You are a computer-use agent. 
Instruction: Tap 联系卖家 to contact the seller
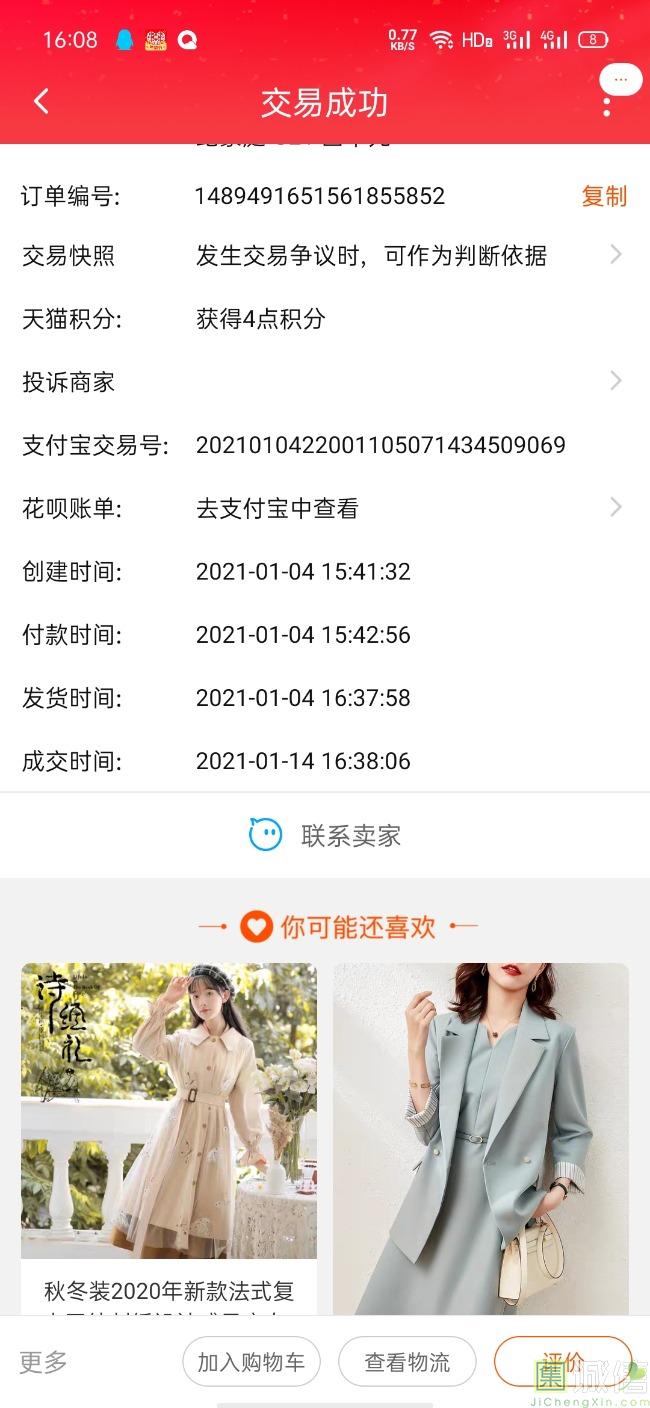(325, 835)
